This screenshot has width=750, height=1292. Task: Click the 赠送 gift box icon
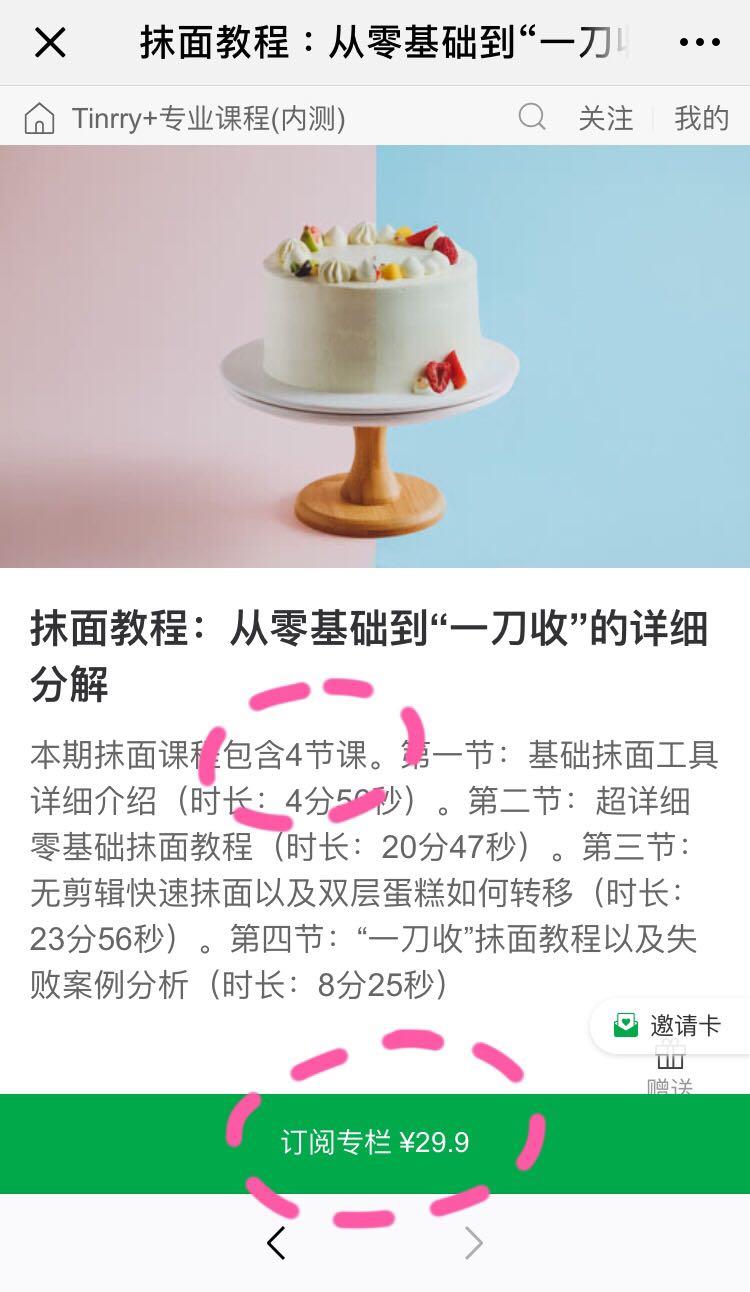coord(669,1053)
